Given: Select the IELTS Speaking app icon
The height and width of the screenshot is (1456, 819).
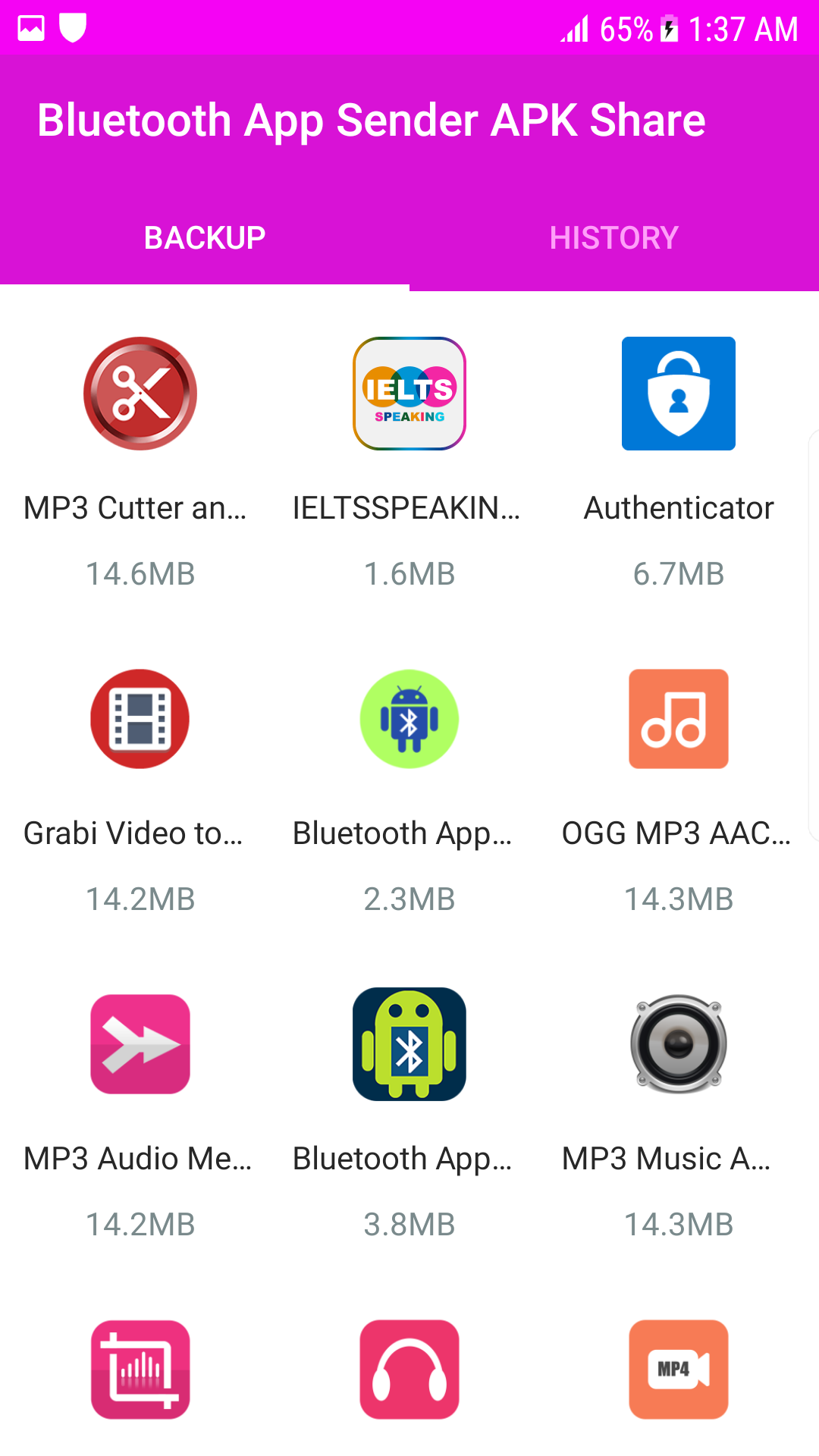Looking at the screenshot, I should pos(409,393).
